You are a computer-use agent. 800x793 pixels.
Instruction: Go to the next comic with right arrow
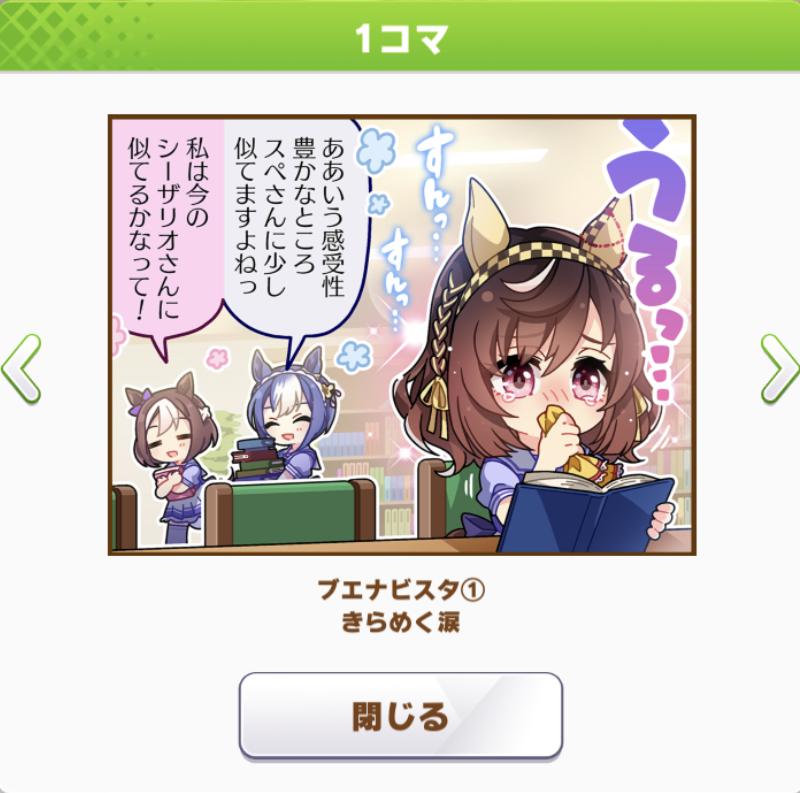[x=778, y=367]
